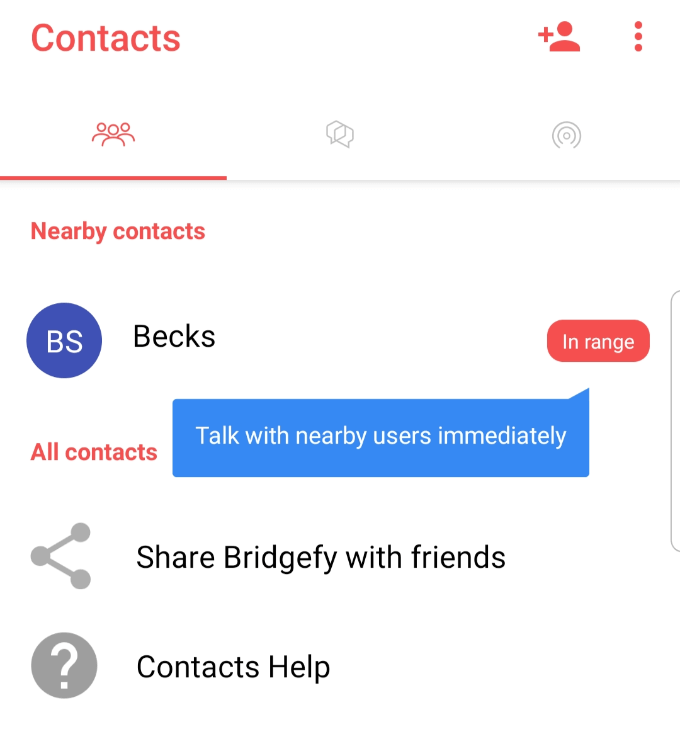Add a new contact
Screen dimensions: 680x742
click(x=559, y=38)
